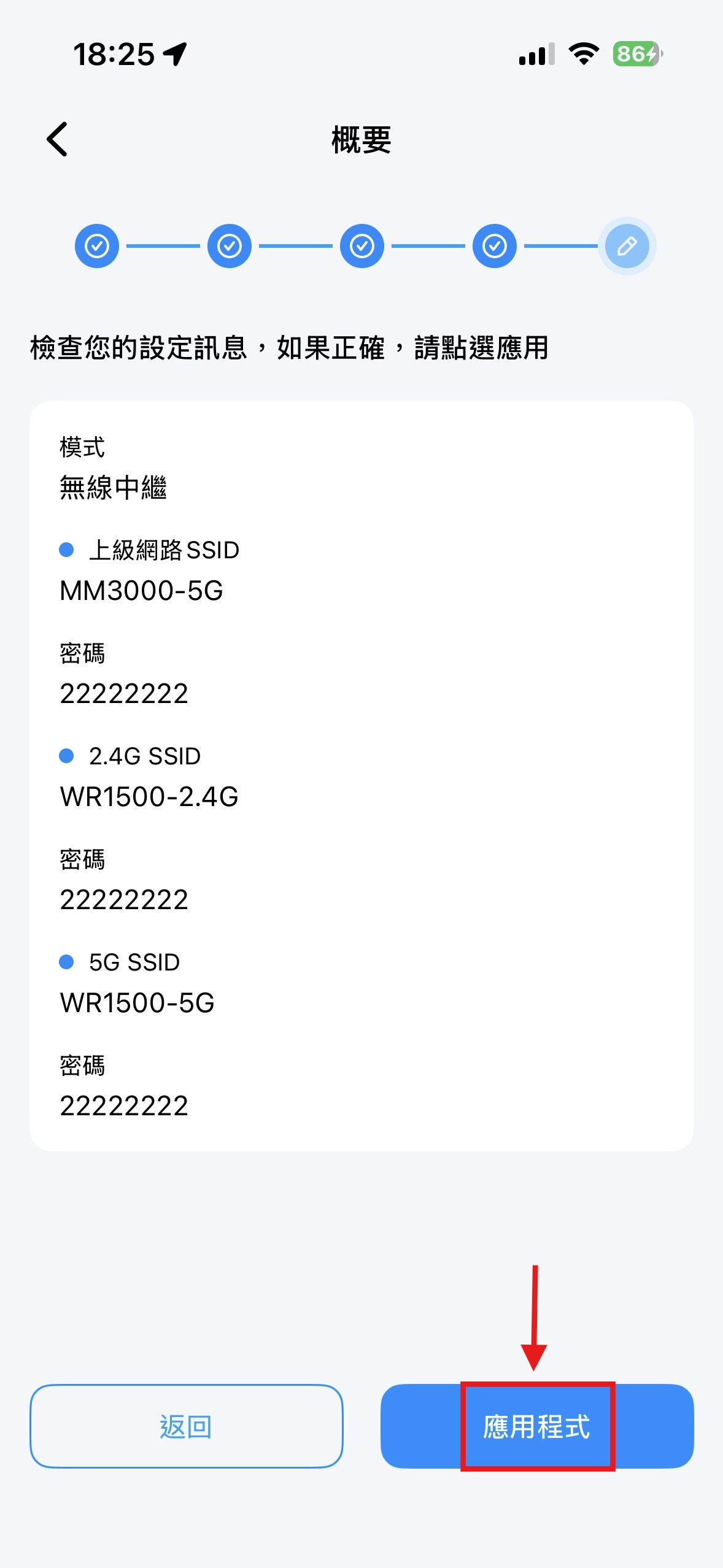Select the second progress step checkmark

point(229,245)
